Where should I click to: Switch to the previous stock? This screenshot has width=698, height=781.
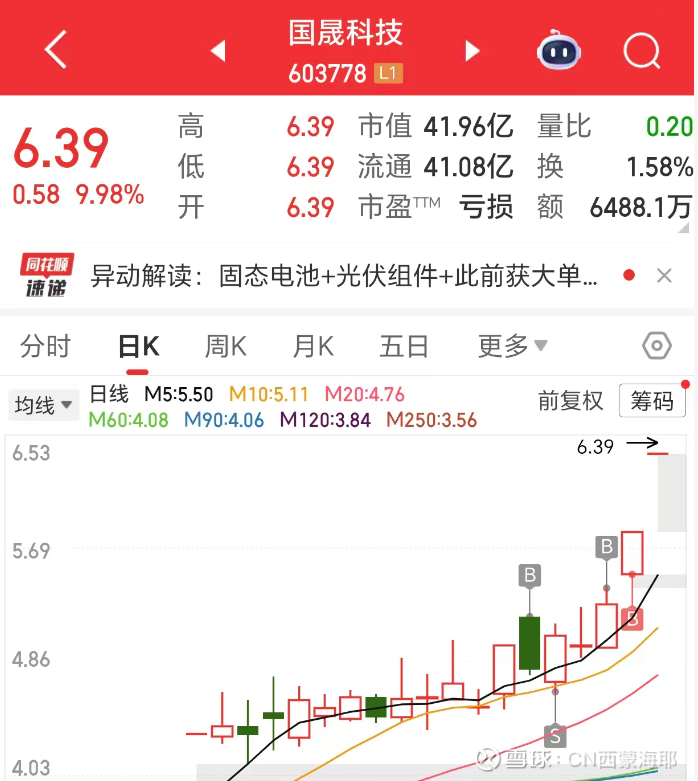pyautogui.click(x=218, y=50)
